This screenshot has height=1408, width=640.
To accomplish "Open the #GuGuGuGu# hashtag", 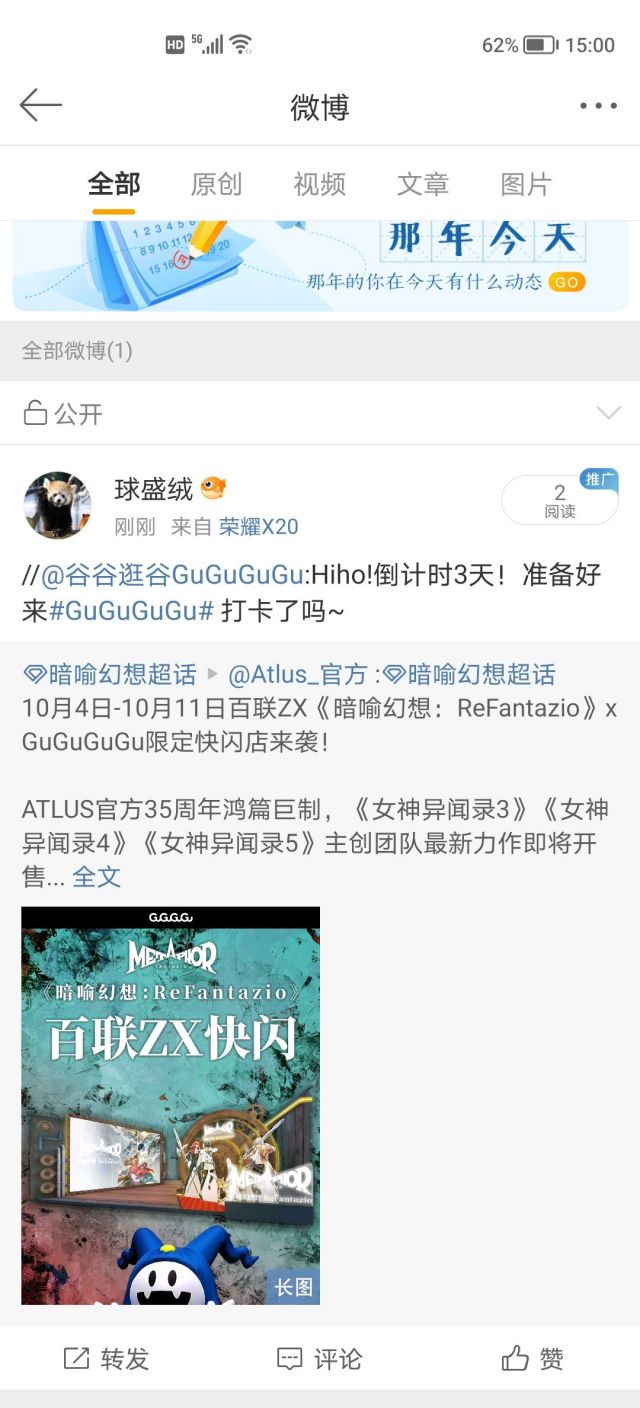I will [131, 611].
